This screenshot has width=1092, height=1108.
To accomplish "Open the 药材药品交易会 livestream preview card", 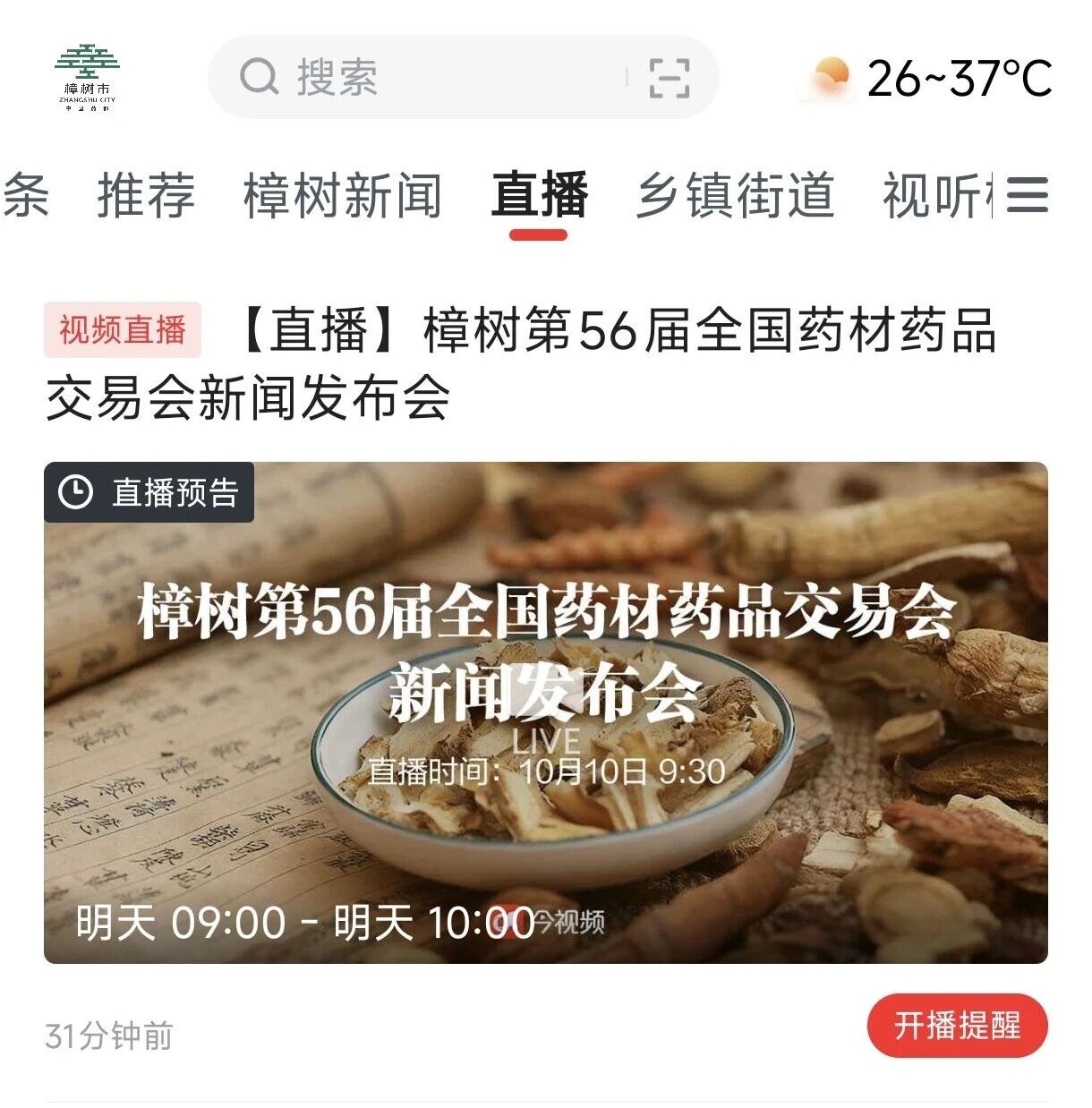I will click(545, 712).
